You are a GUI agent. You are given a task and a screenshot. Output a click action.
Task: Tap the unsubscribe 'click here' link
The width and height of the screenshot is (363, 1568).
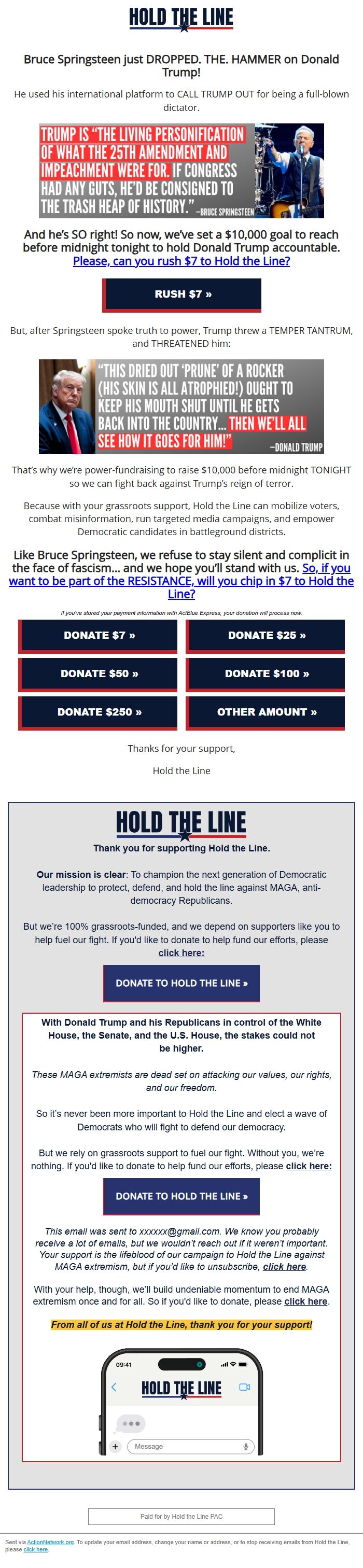284,1267
